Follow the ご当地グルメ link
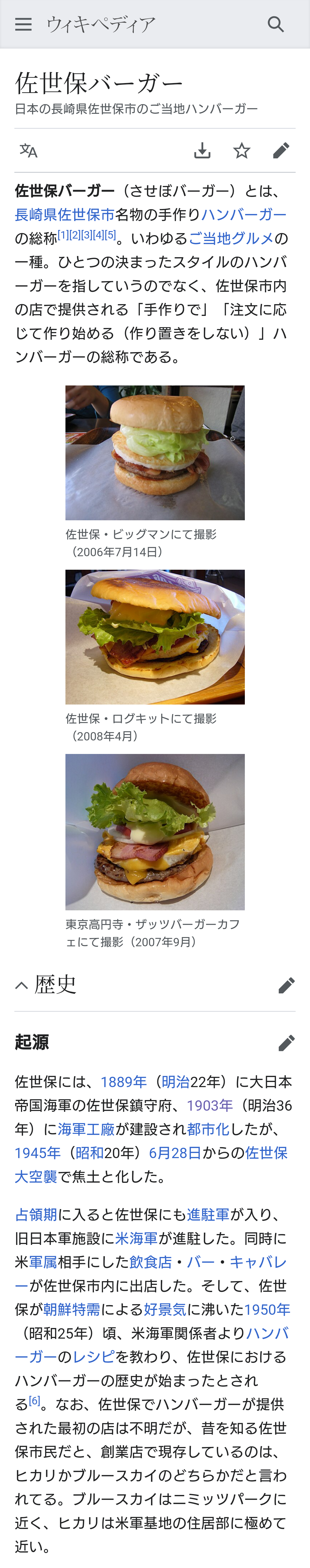Image resolution: width=310 pixels, height=1568 pixels. pyautogui.click(x=231, y=238)
